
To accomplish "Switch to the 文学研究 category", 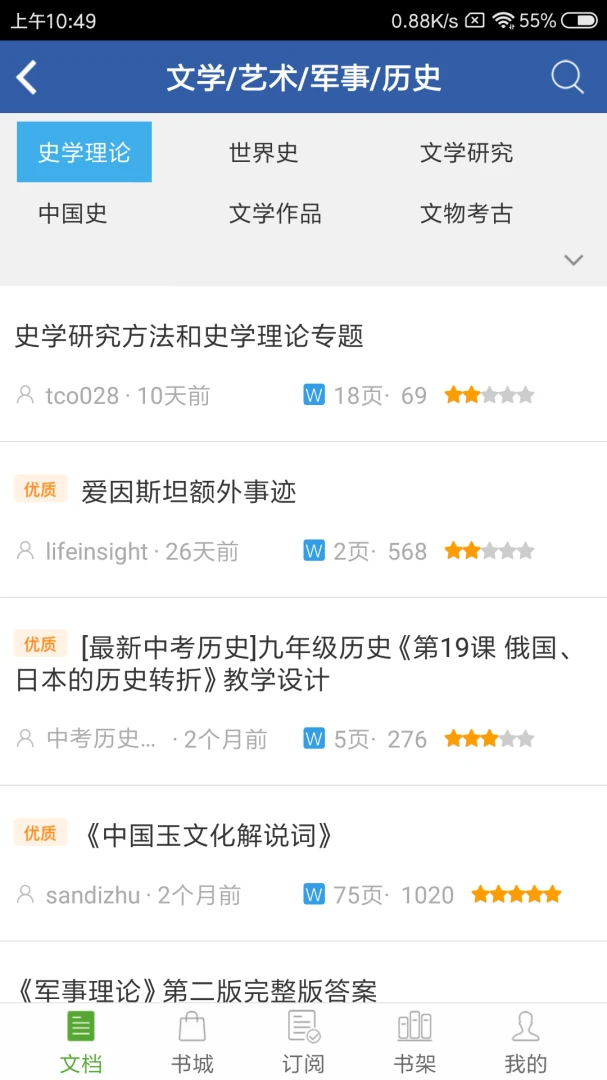I will pos(466,152).
